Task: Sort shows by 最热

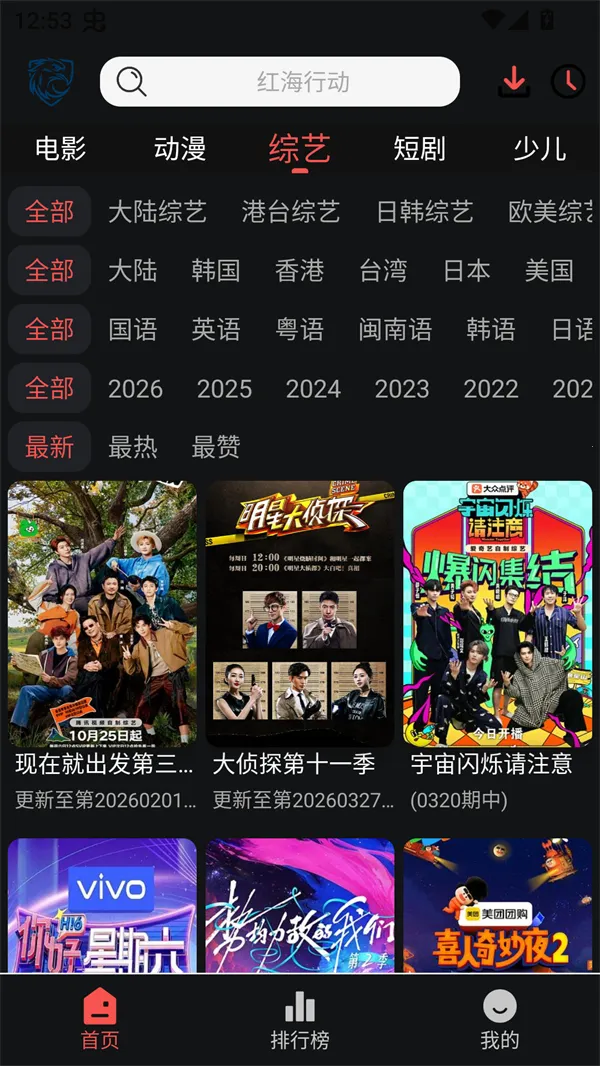Action: point(133,447)
